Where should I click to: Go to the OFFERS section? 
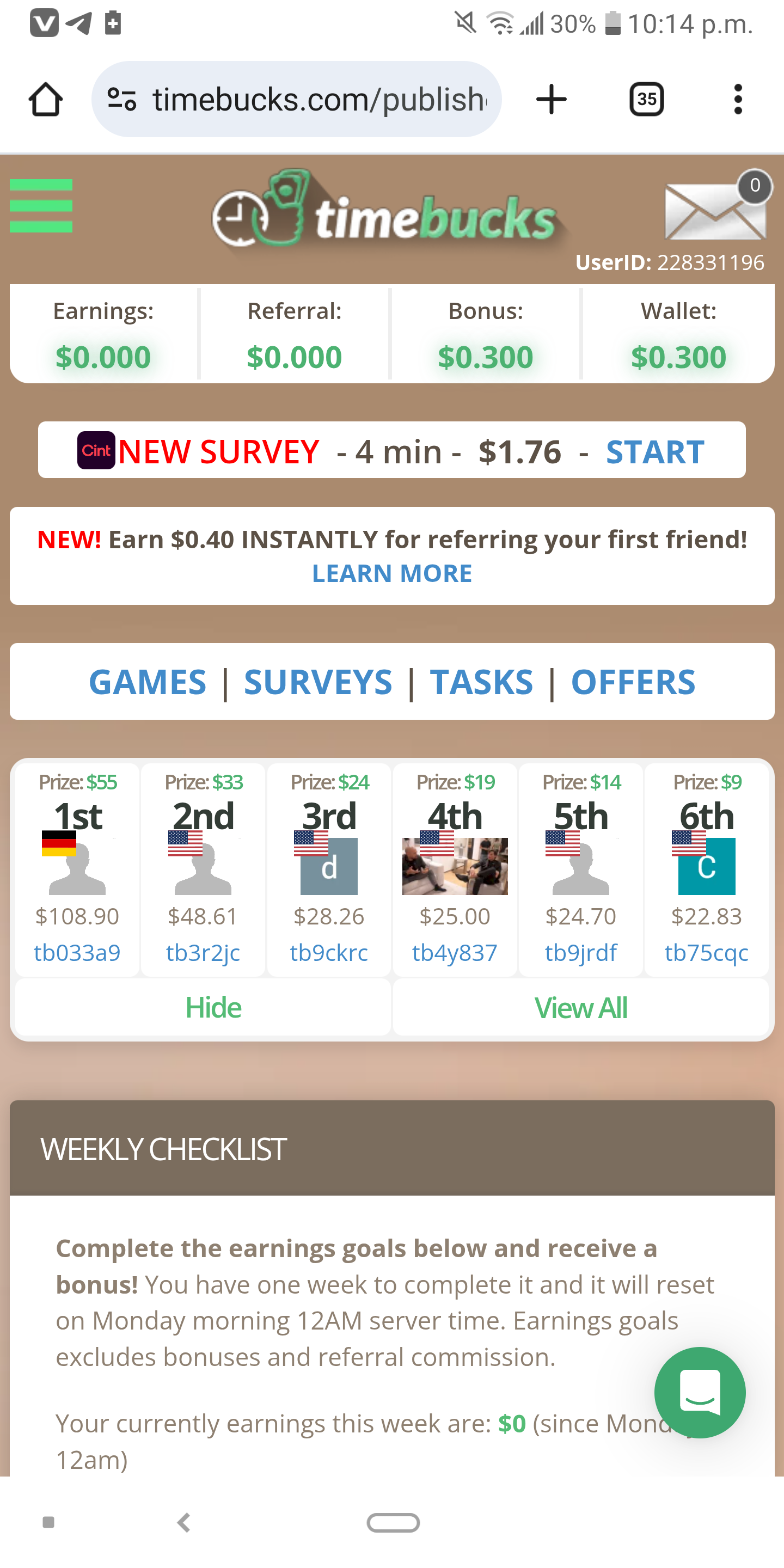(x=633, y=682)
